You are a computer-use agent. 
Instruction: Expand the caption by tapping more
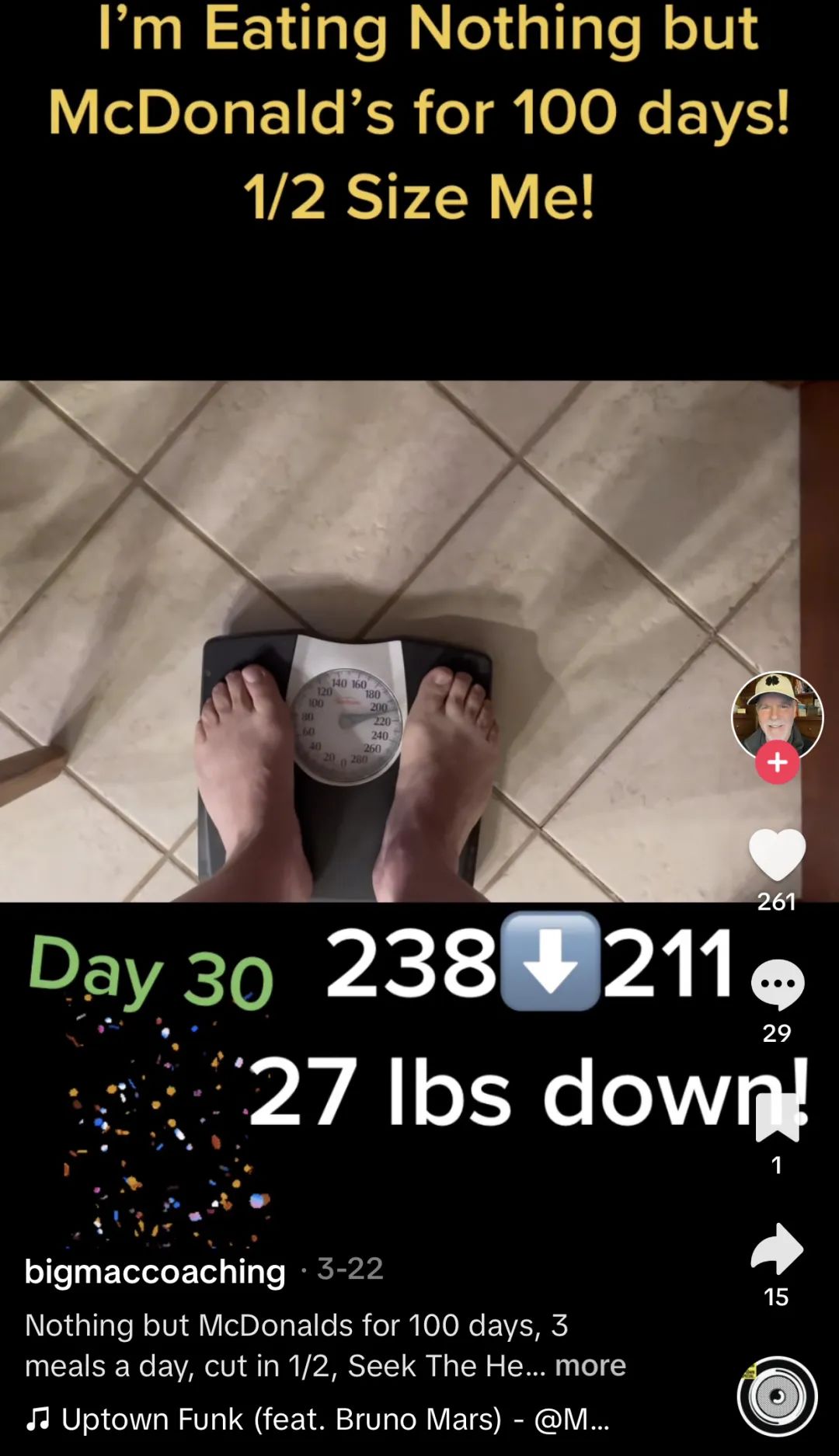(590, 1366)
